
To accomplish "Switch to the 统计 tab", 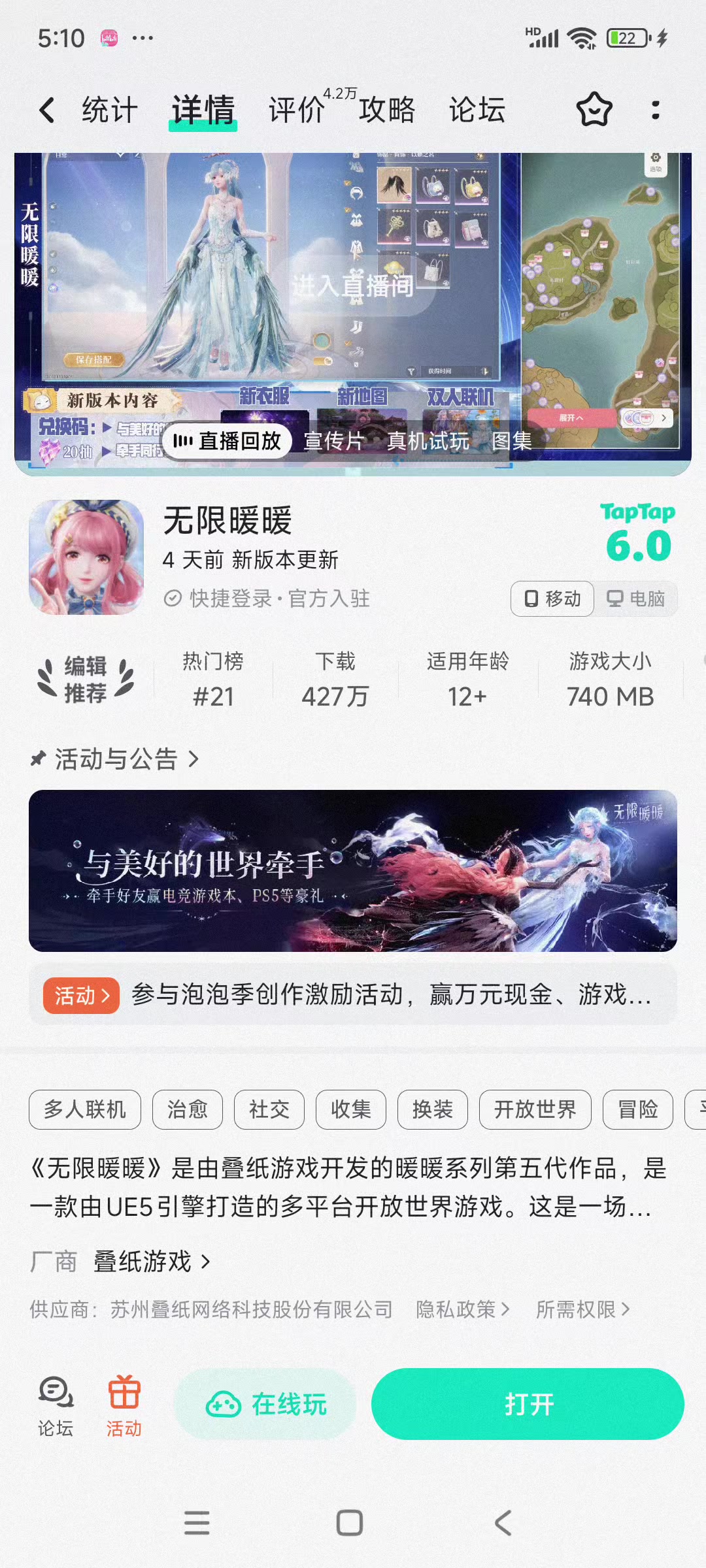I will 110,110.
